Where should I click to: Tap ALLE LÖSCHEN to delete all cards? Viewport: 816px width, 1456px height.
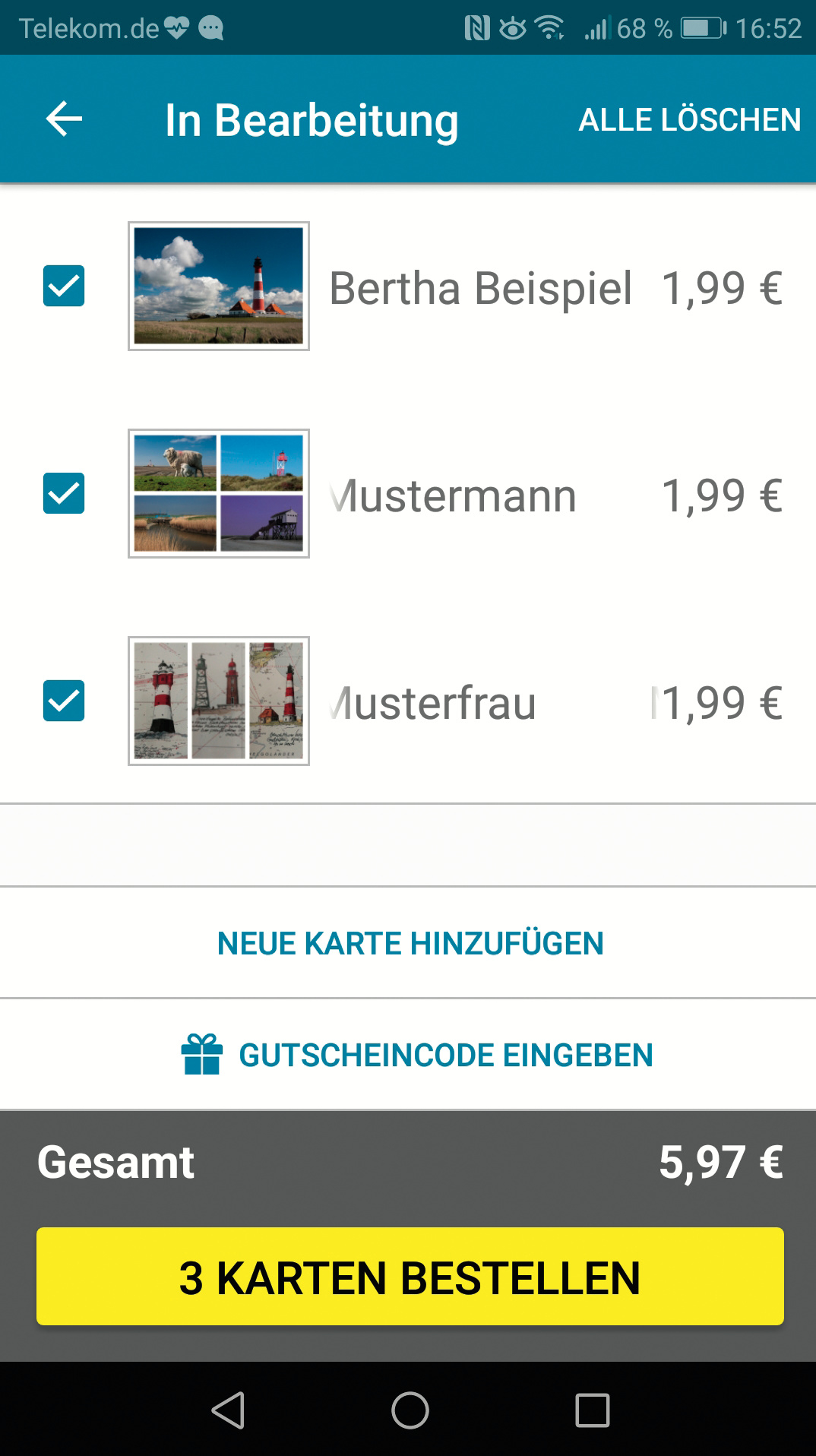click(689, 120)
